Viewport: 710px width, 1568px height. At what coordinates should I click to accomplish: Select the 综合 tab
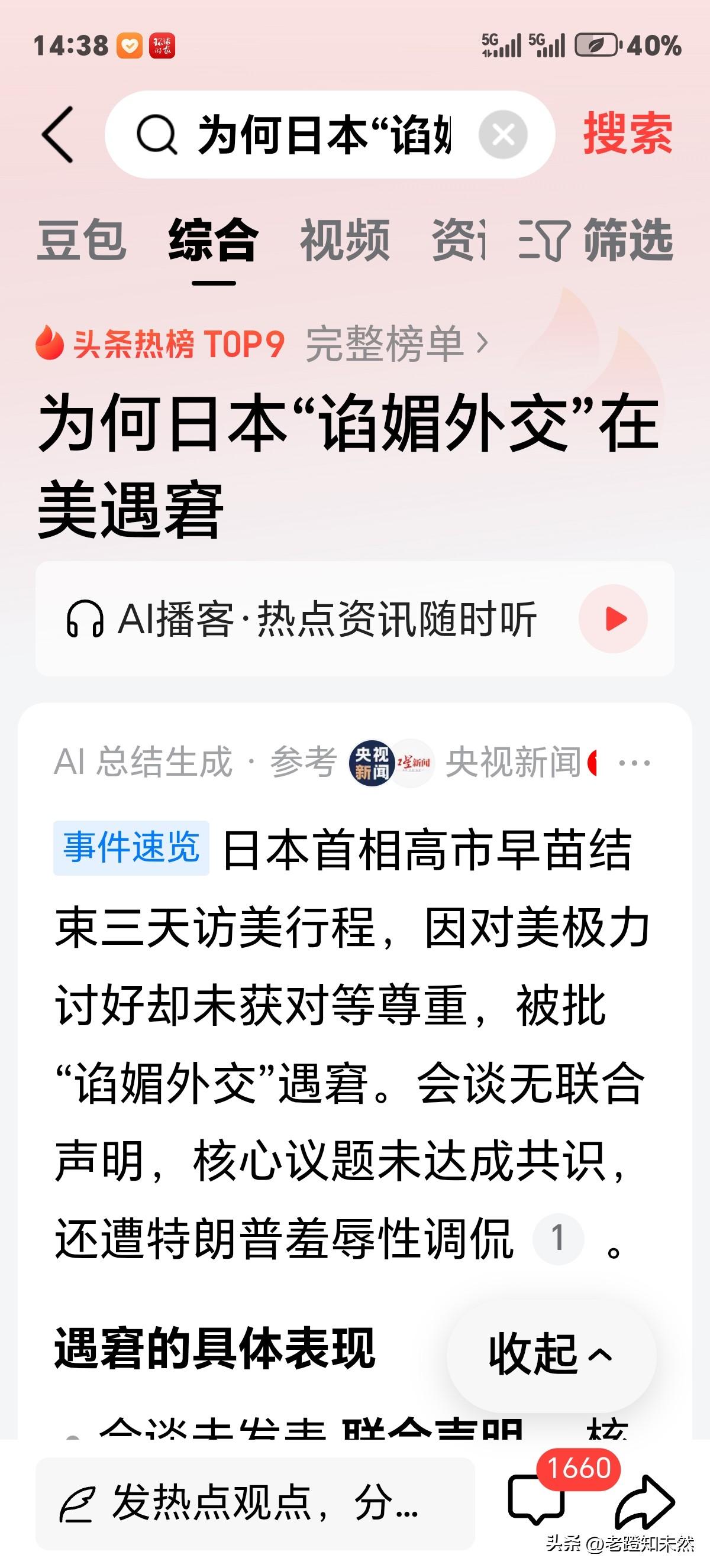tap(213, 241)
